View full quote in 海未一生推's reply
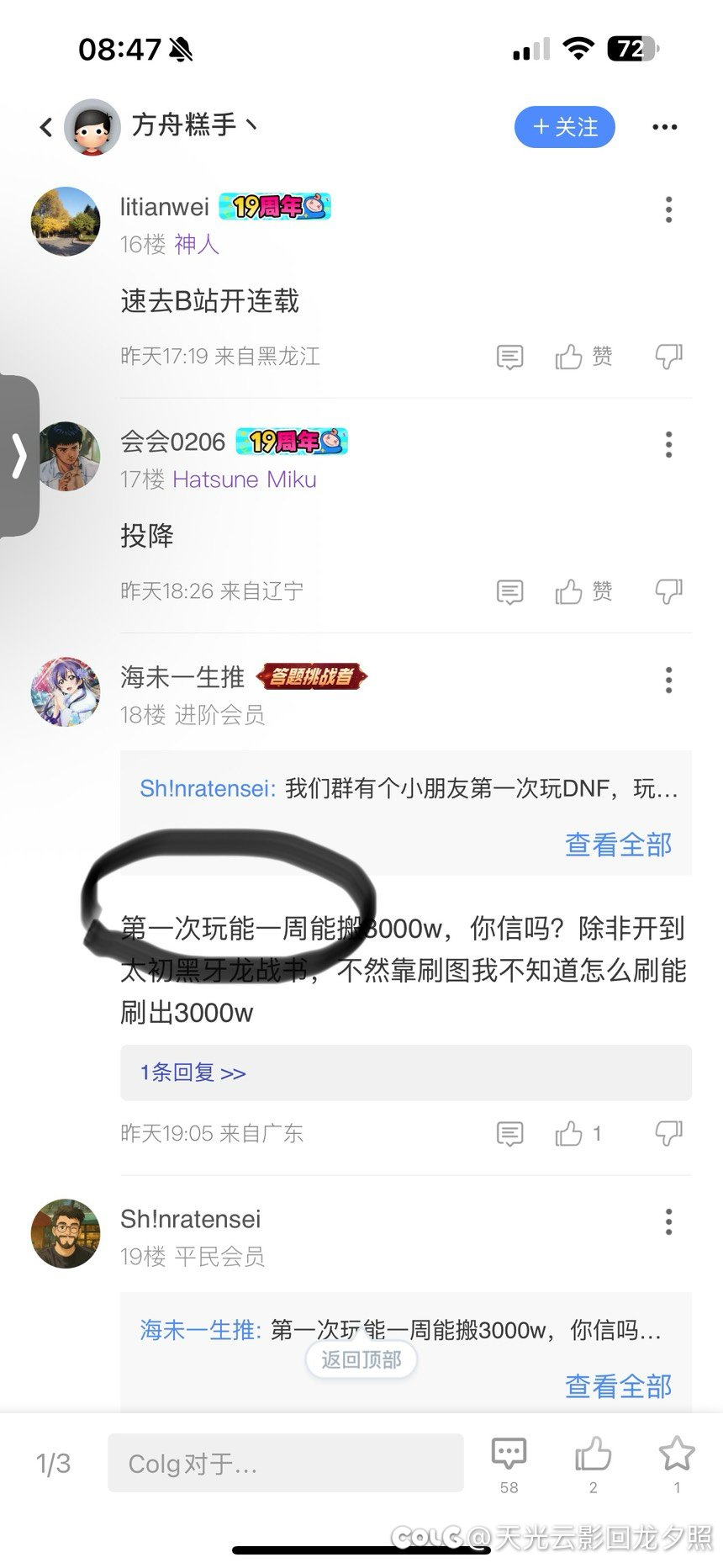The height and width of the screenshot is (1568, 723). (x=618, y=845)
